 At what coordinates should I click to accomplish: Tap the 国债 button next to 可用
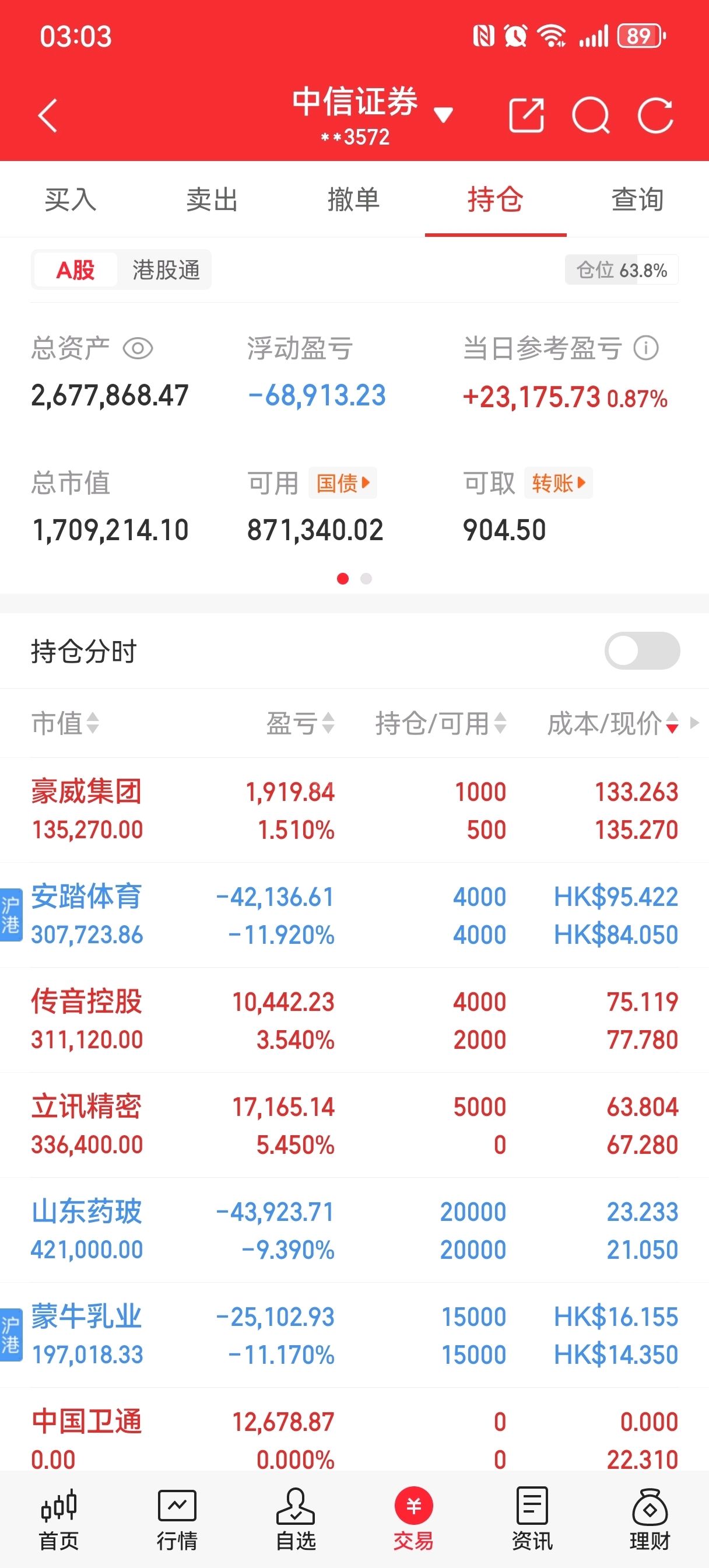pyautogui.click(x=343, y=484)
